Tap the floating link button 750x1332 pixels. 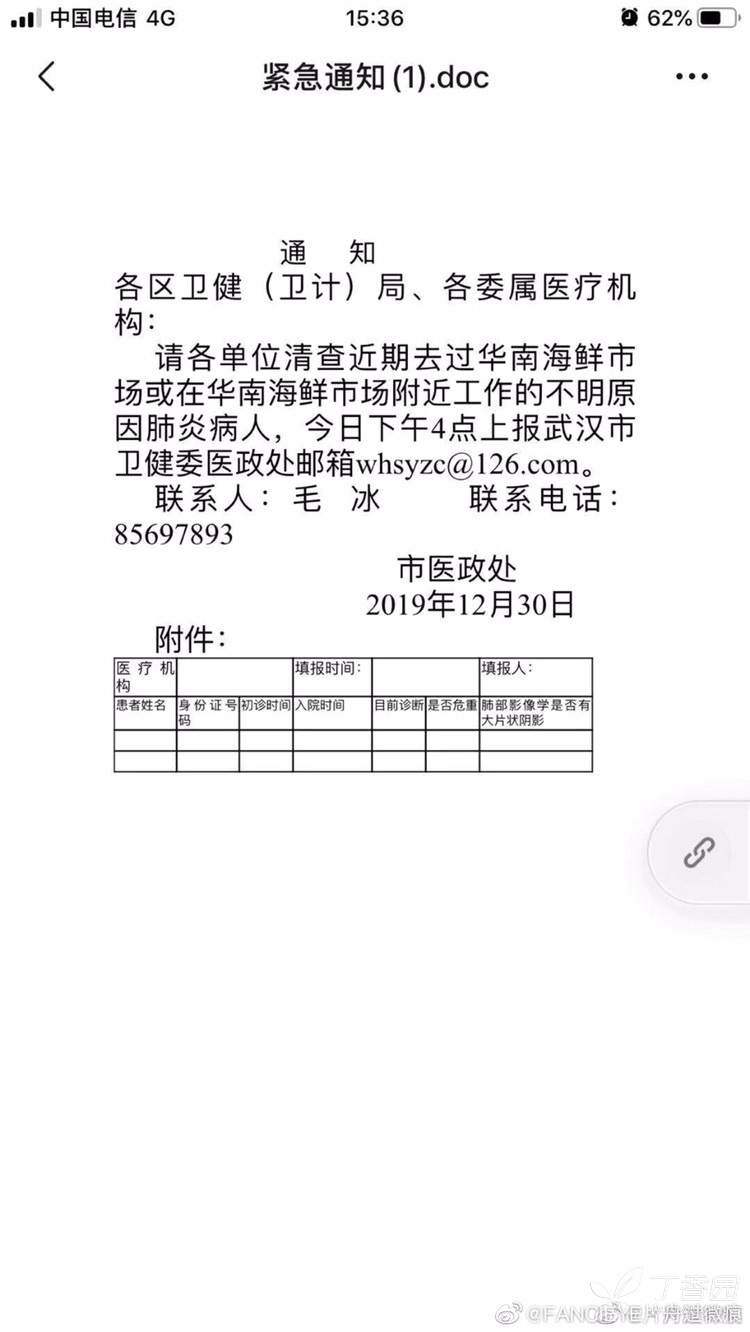(x=699, y=852)
